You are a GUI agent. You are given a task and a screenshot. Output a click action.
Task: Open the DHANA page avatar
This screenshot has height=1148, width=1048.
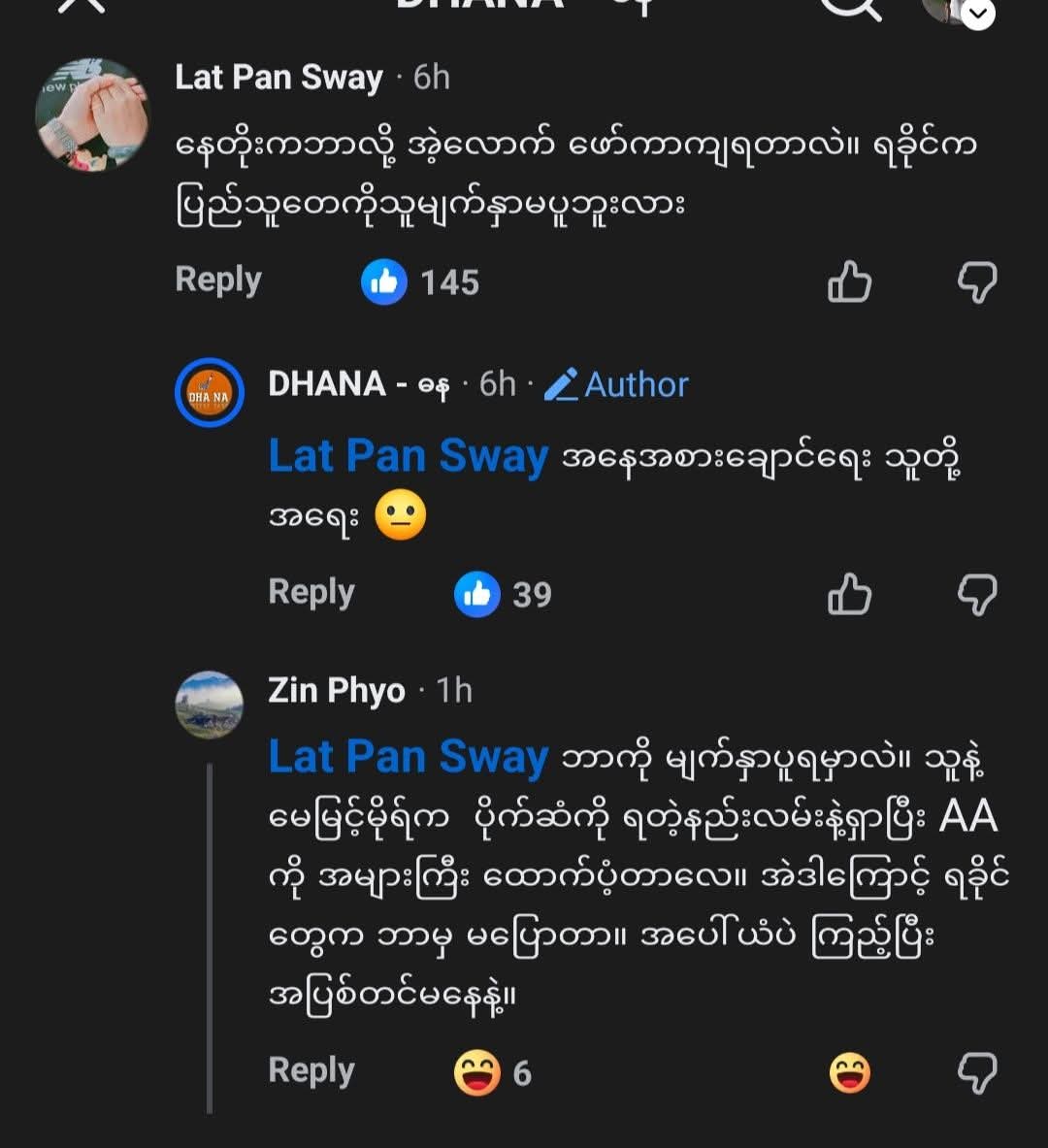tap(209, 393)
